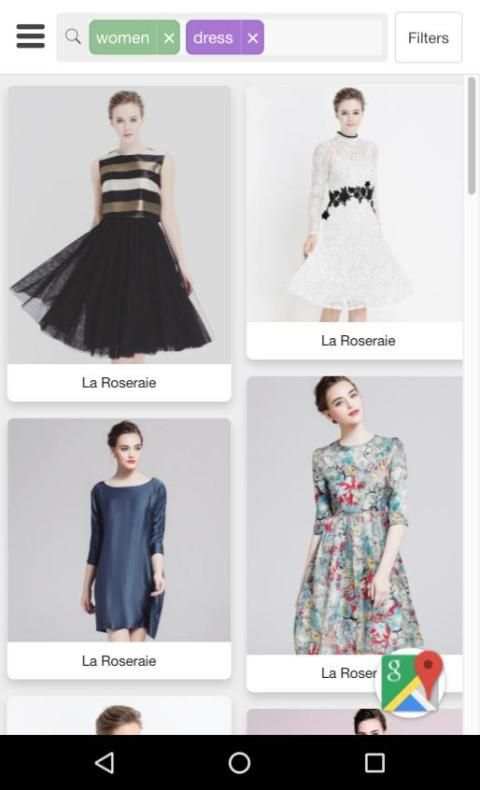Remove the dress search tag
Image resolution: width=480 pixels, height=790 pixels.
253,38
